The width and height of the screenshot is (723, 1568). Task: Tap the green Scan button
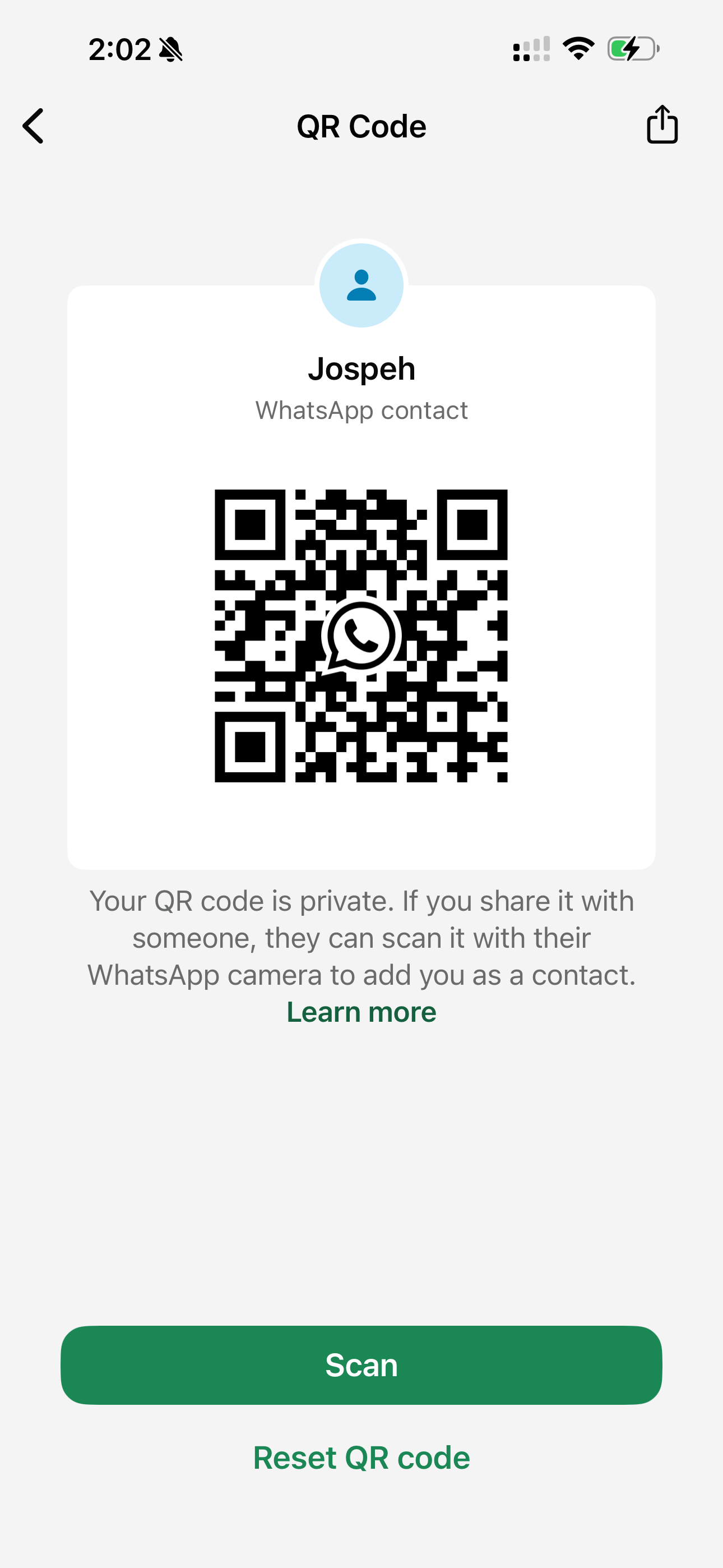[x=361, y=1366]
